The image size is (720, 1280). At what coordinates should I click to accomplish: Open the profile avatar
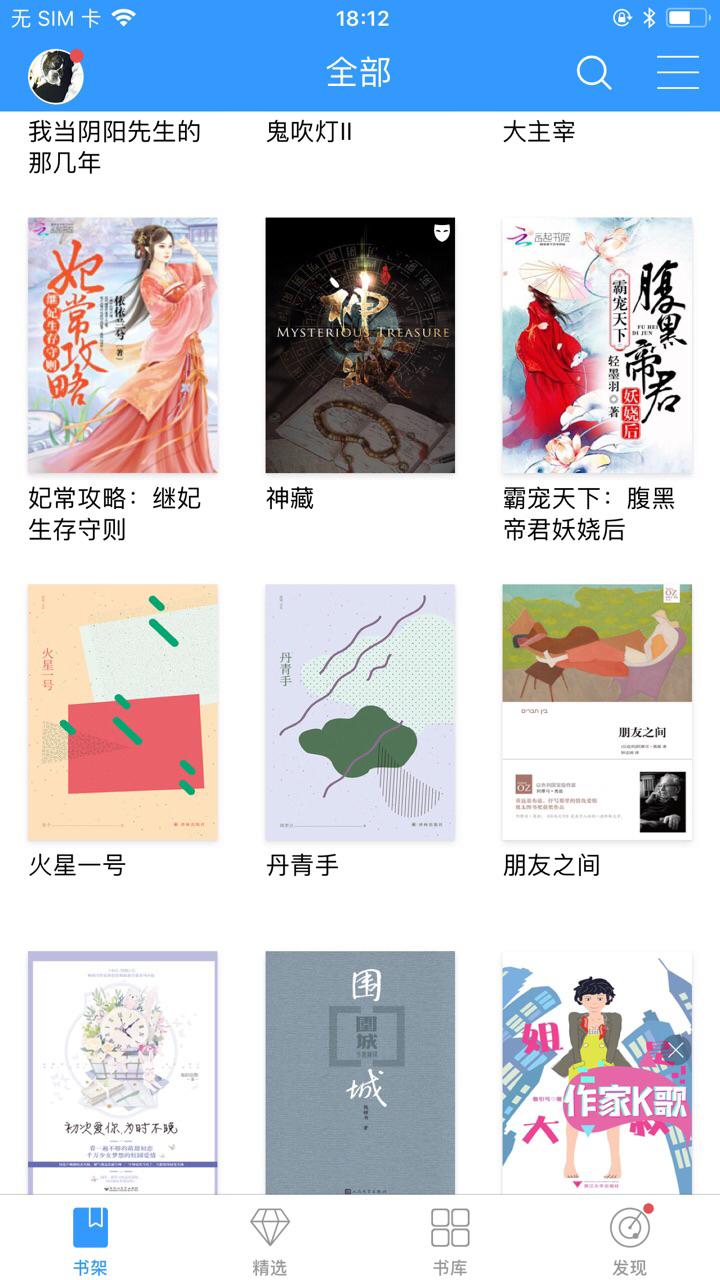pos(55,75)
